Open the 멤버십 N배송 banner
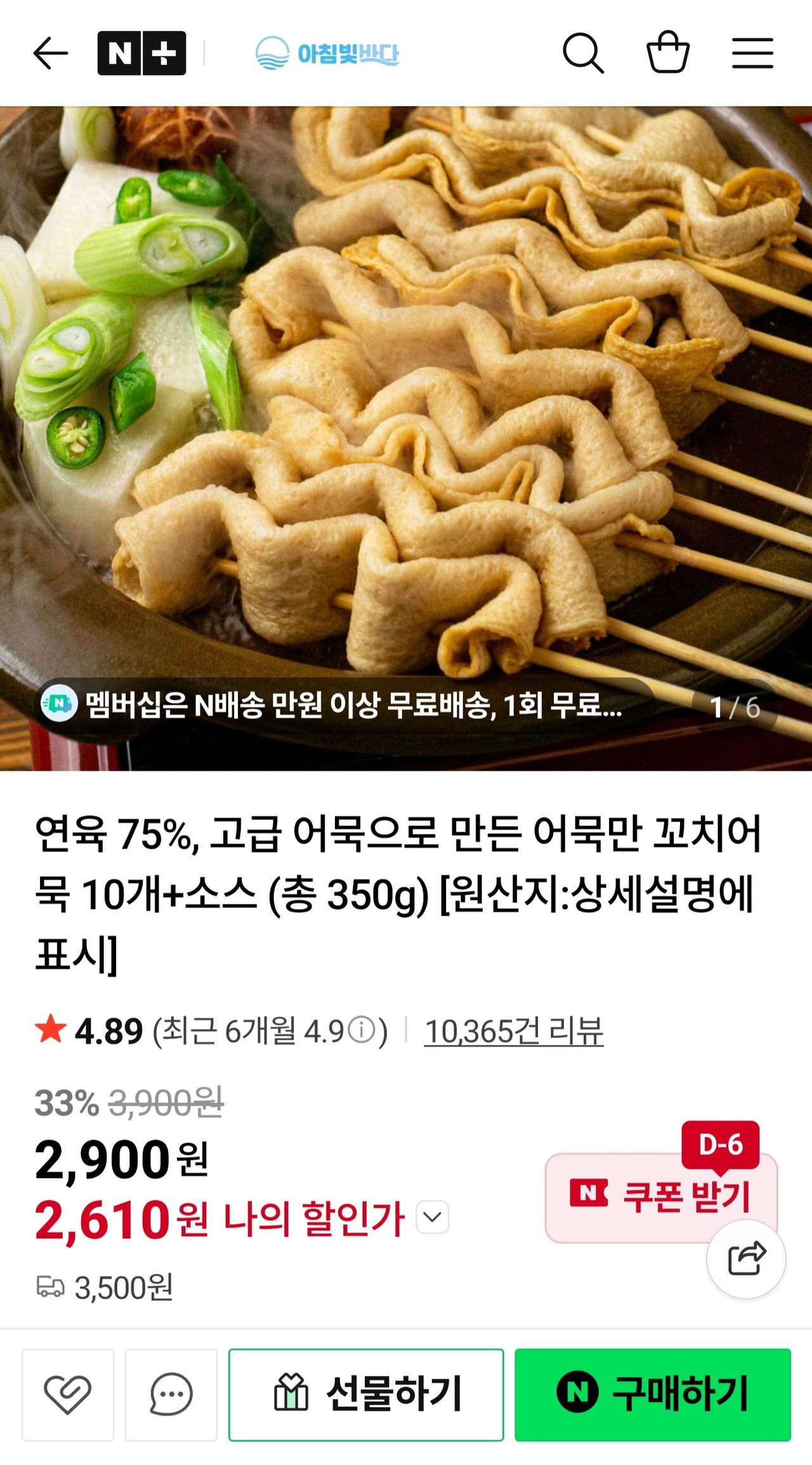This screenshot has width=812, height=1465. click(x=343, y=705)
